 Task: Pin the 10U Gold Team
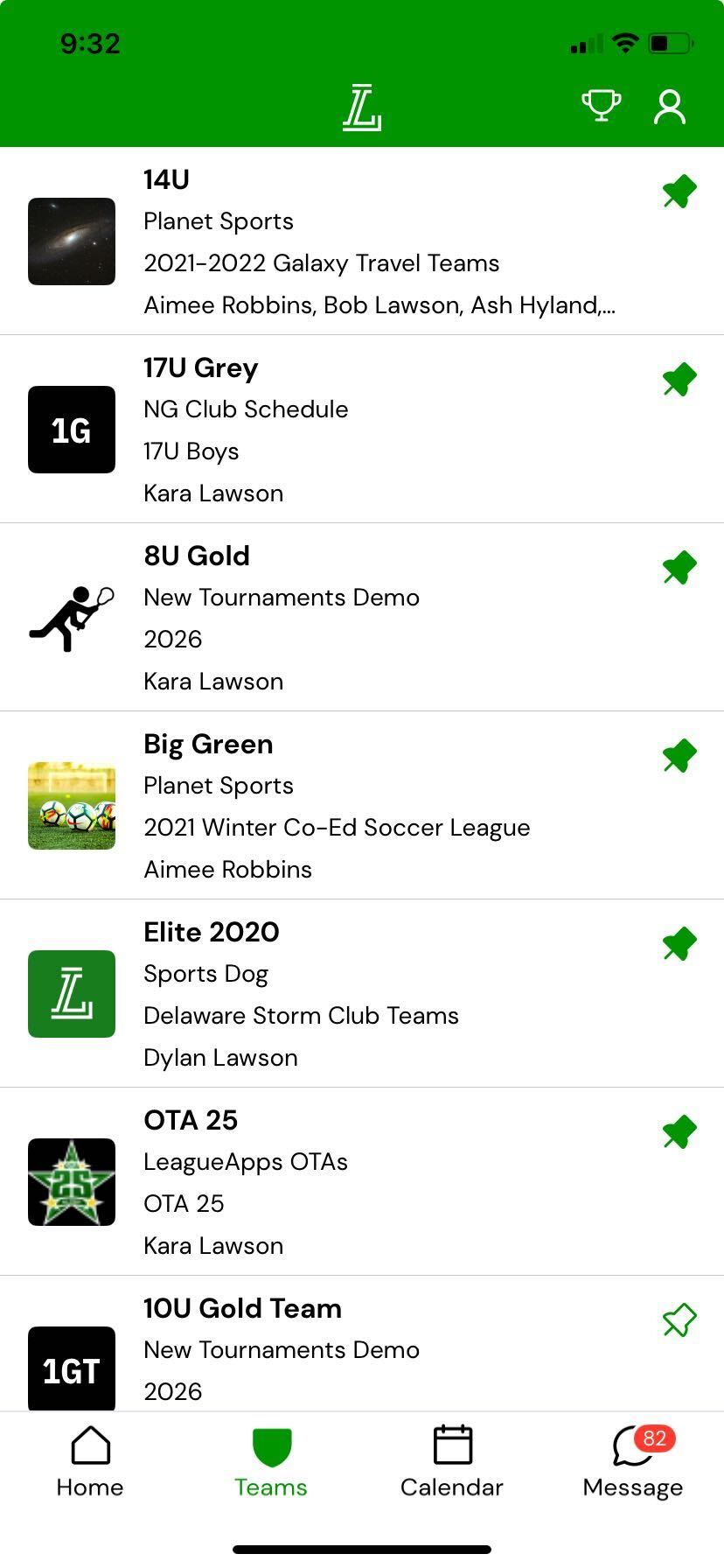click(679, 1320)
